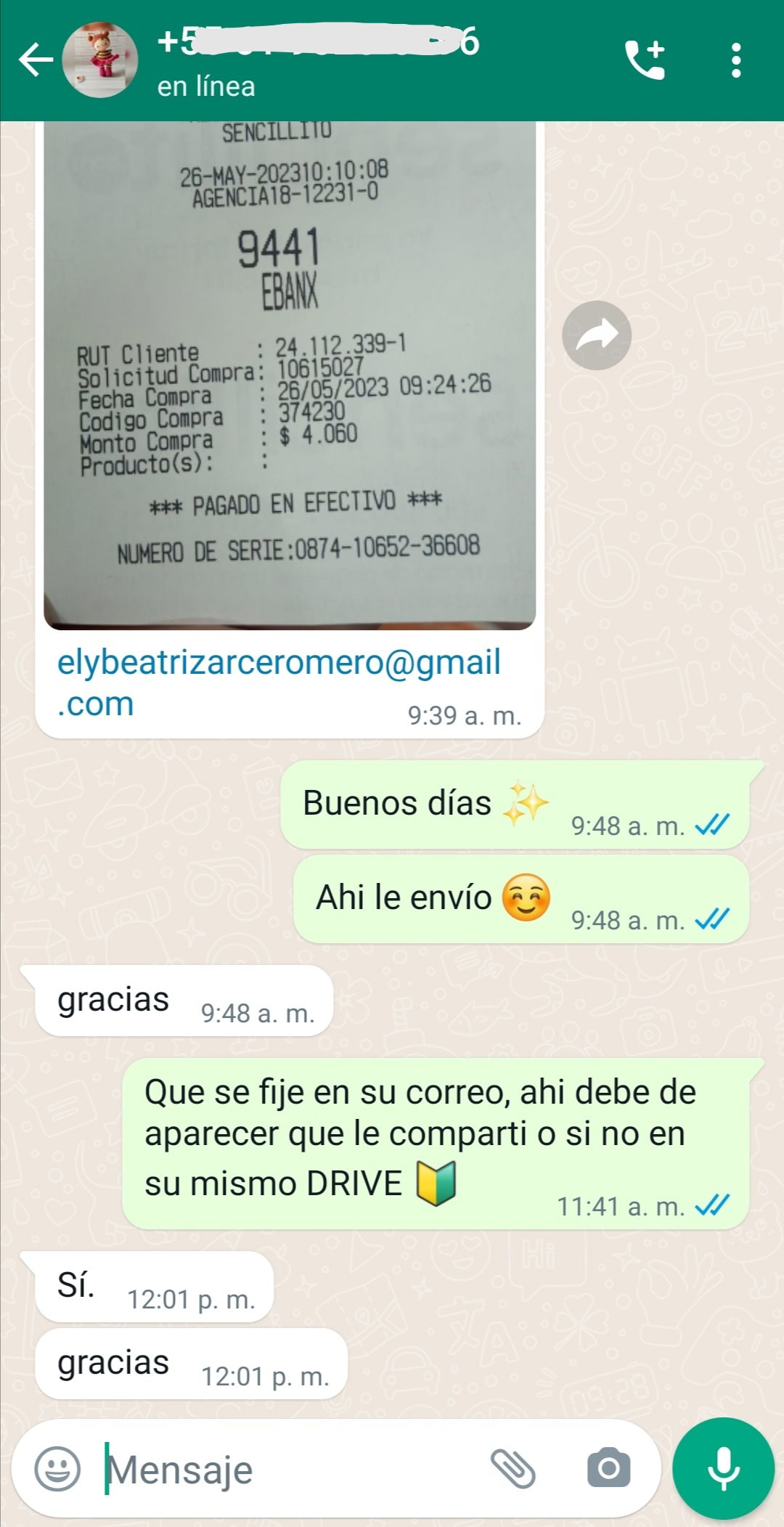Focus the Mensaje text field
This screenshot has width=784, height=1527.
pyautogui.click(x=290, y=1470)
